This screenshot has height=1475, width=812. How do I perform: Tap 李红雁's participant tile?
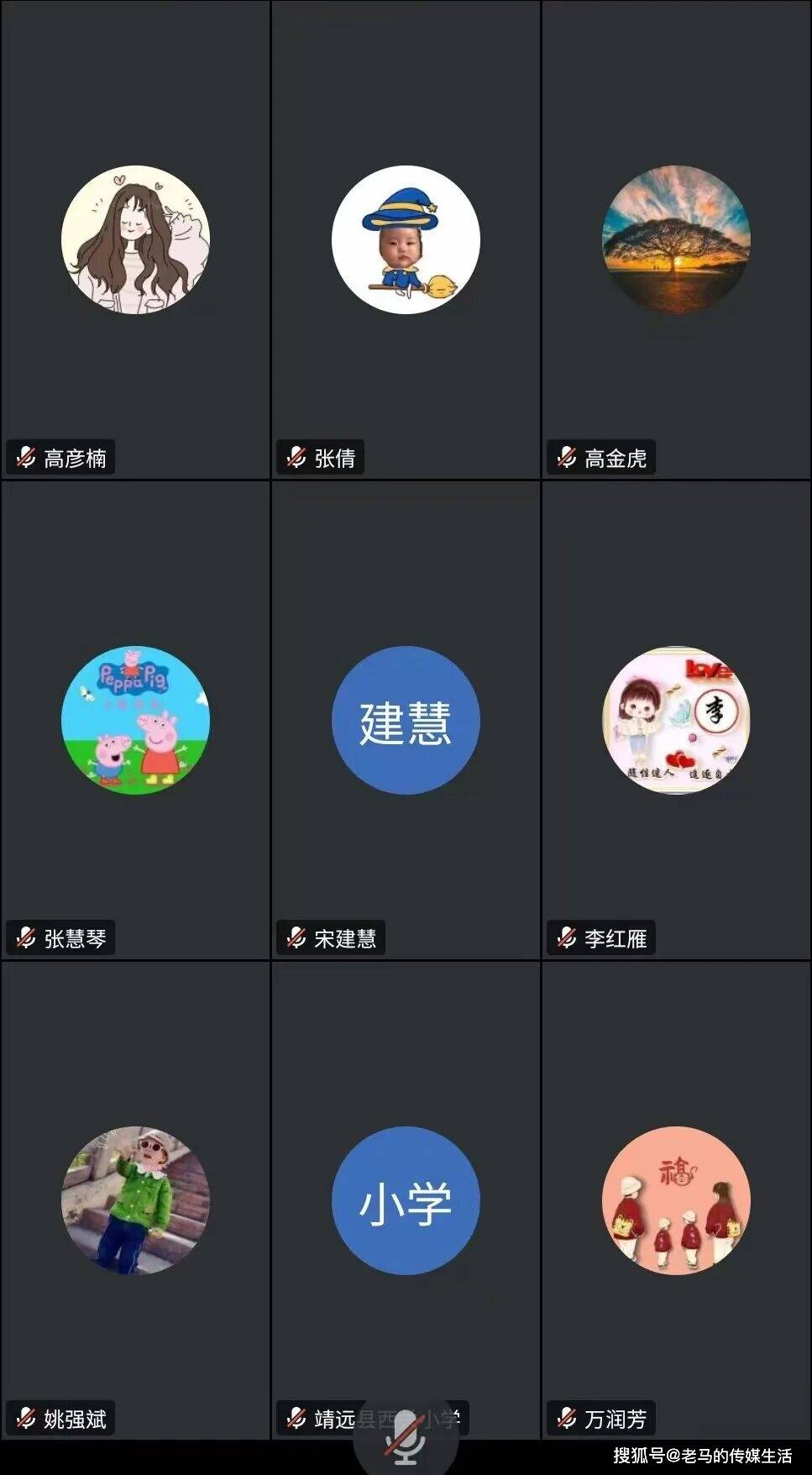point(676,720)
